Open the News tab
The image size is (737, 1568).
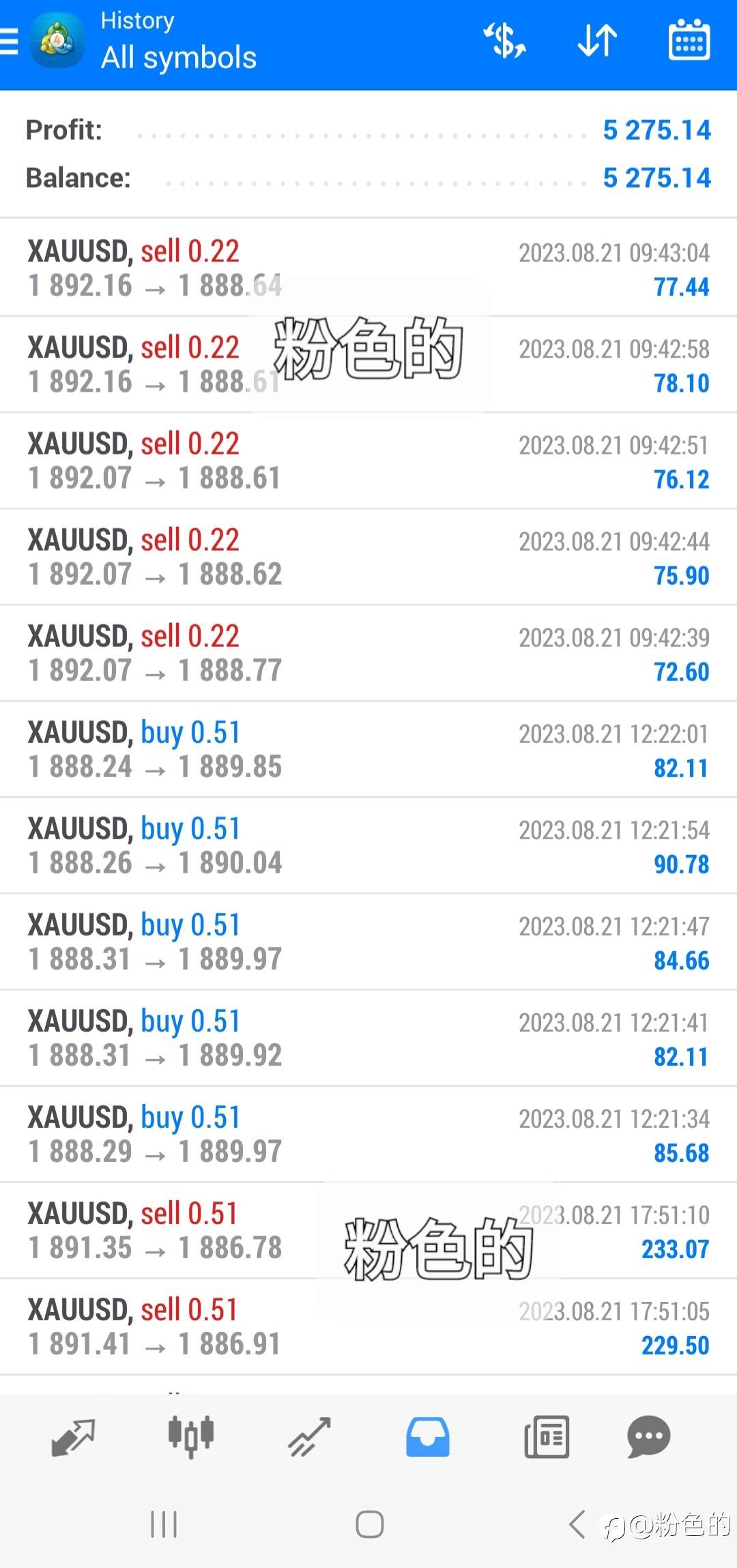tap(547, 1437)
